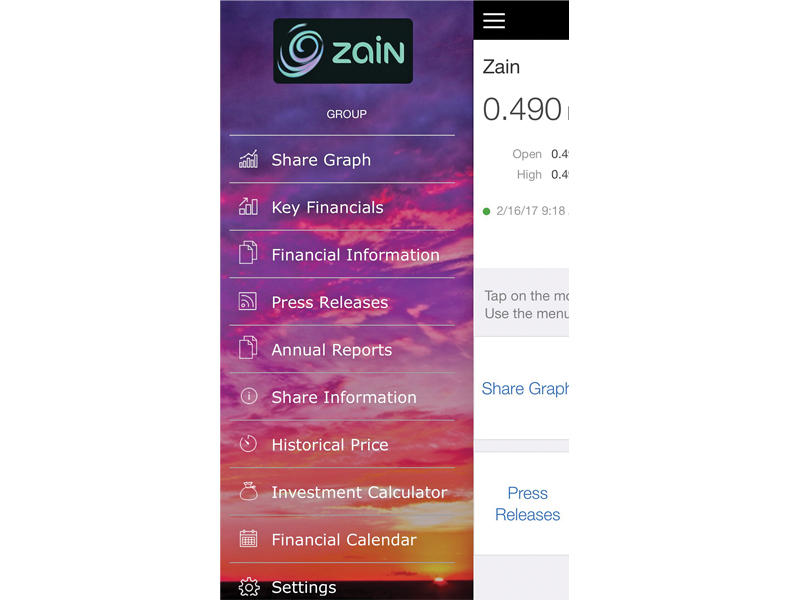
Task: Launch the Investment Calculator
Action: tap(359, 492)
